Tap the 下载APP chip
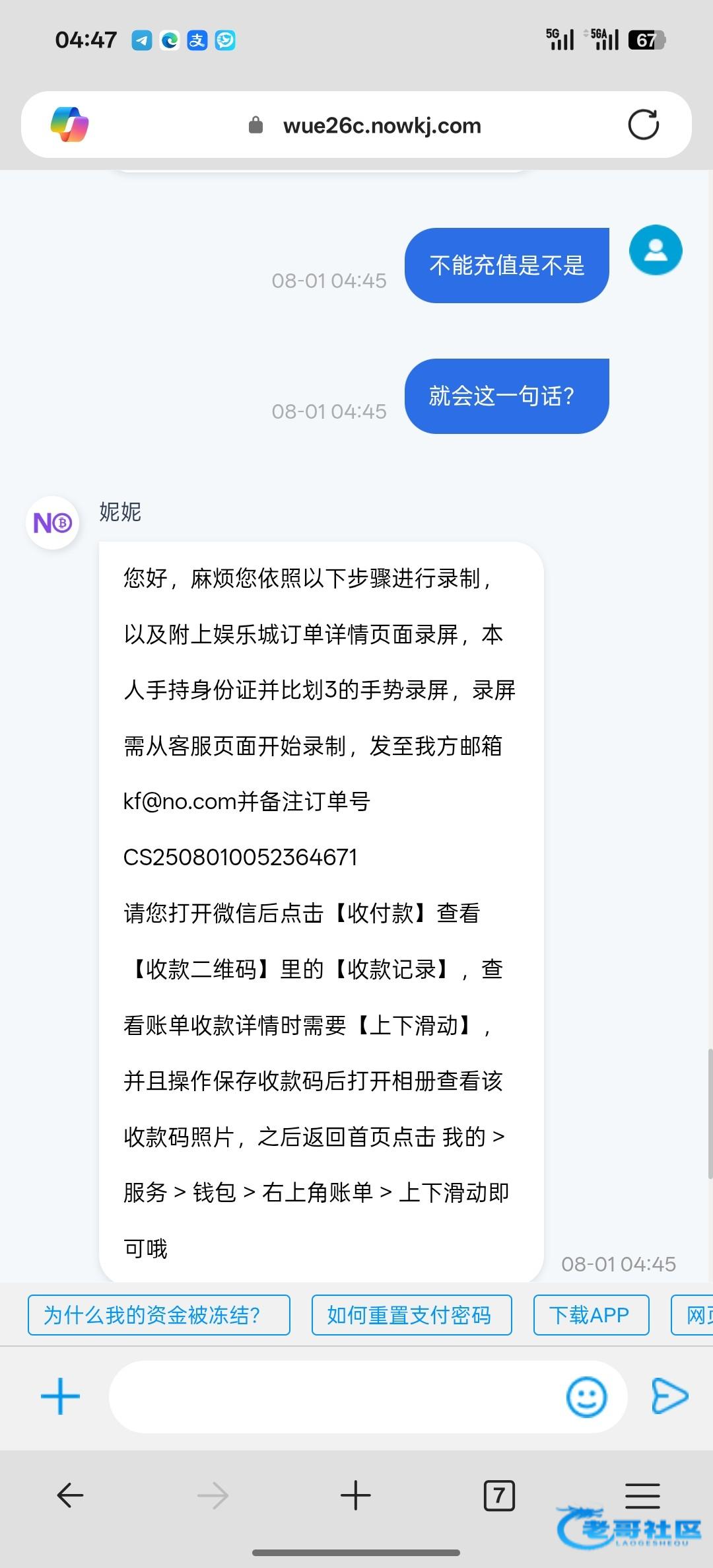Image resolution: width=713 pixels, height=1568 pixels. (x=591, y=1315)
